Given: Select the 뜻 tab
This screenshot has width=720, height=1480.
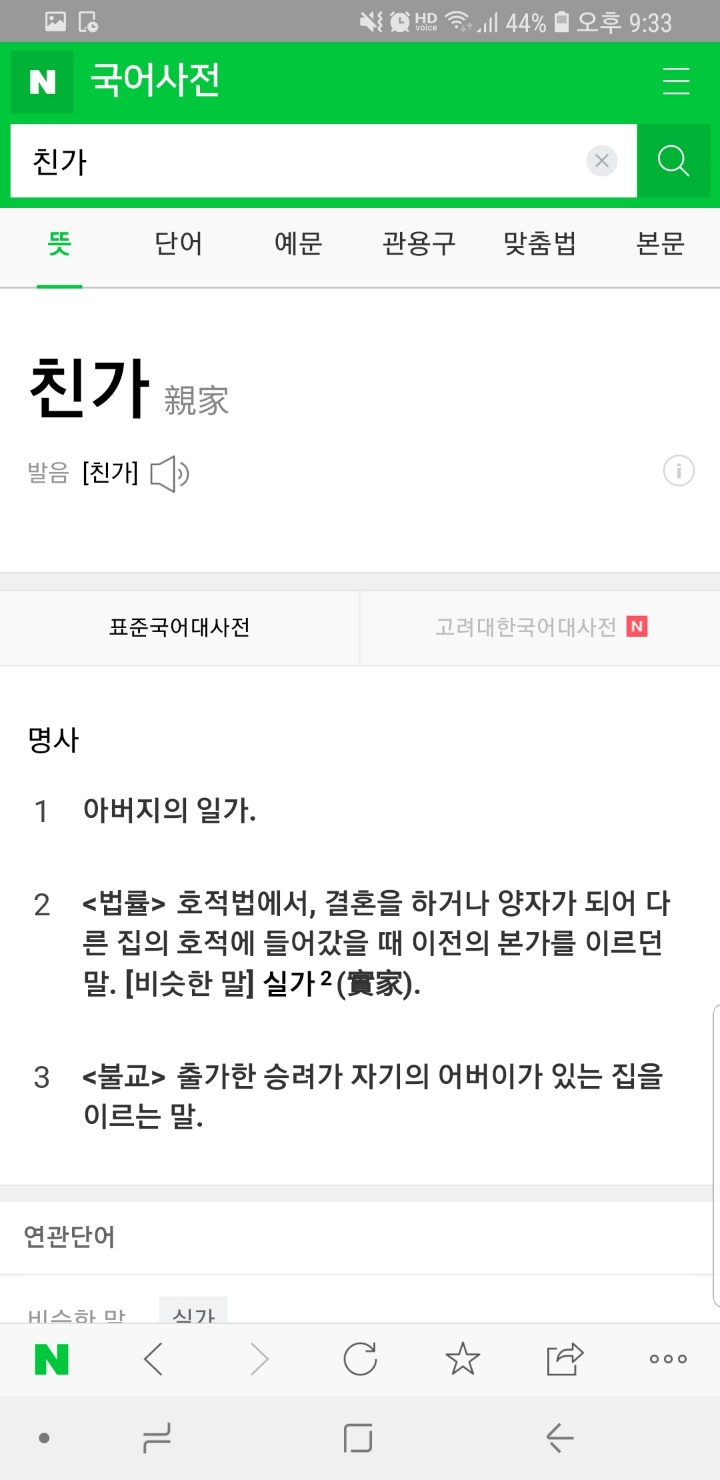Looking at the screenshot, I should 60,244.
